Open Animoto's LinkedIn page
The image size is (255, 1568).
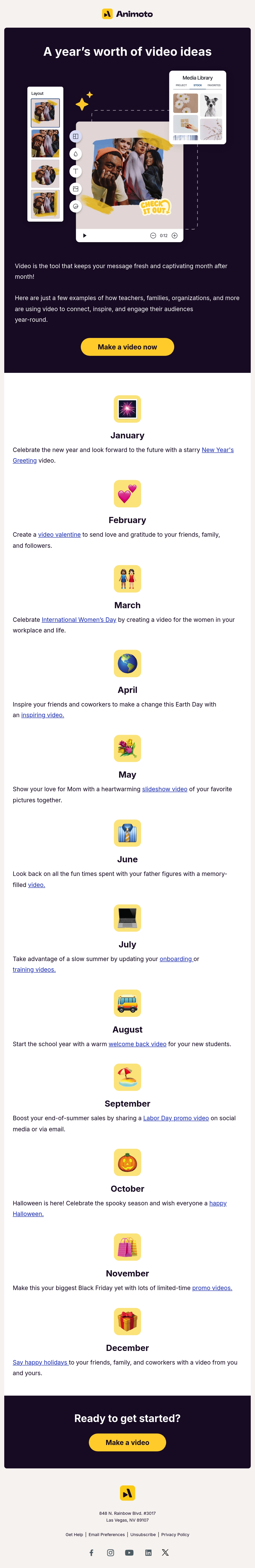148,1553
